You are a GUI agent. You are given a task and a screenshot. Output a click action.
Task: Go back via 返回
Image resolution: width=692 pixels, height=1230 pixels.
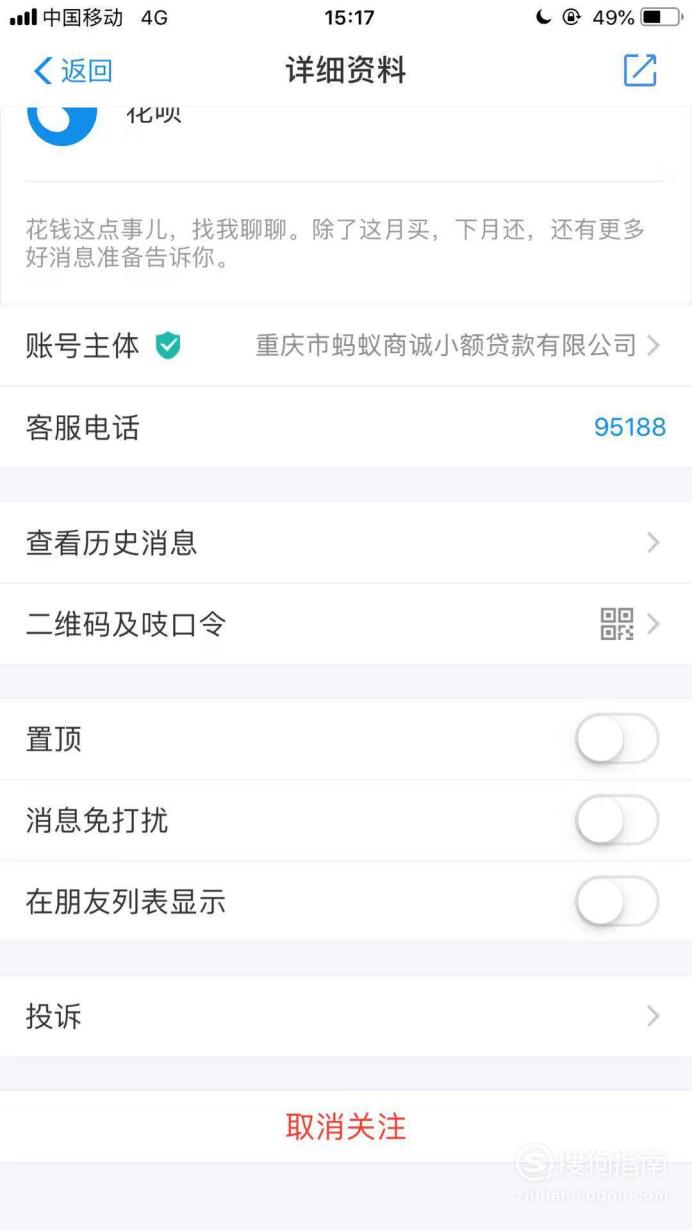[x=73, y=71]
